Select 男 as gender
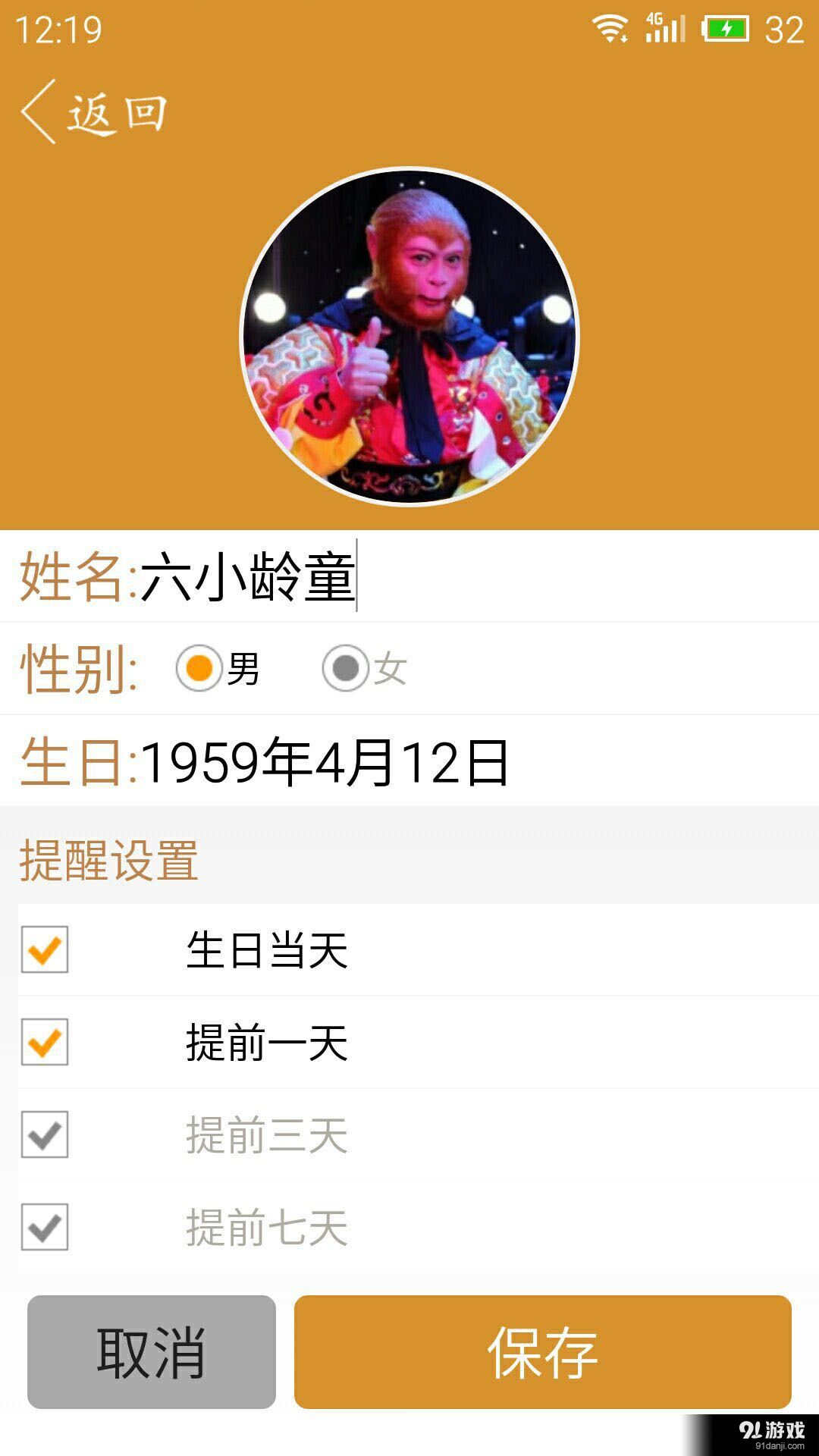This screenshot has width=819, height=1456. [199, 668]
